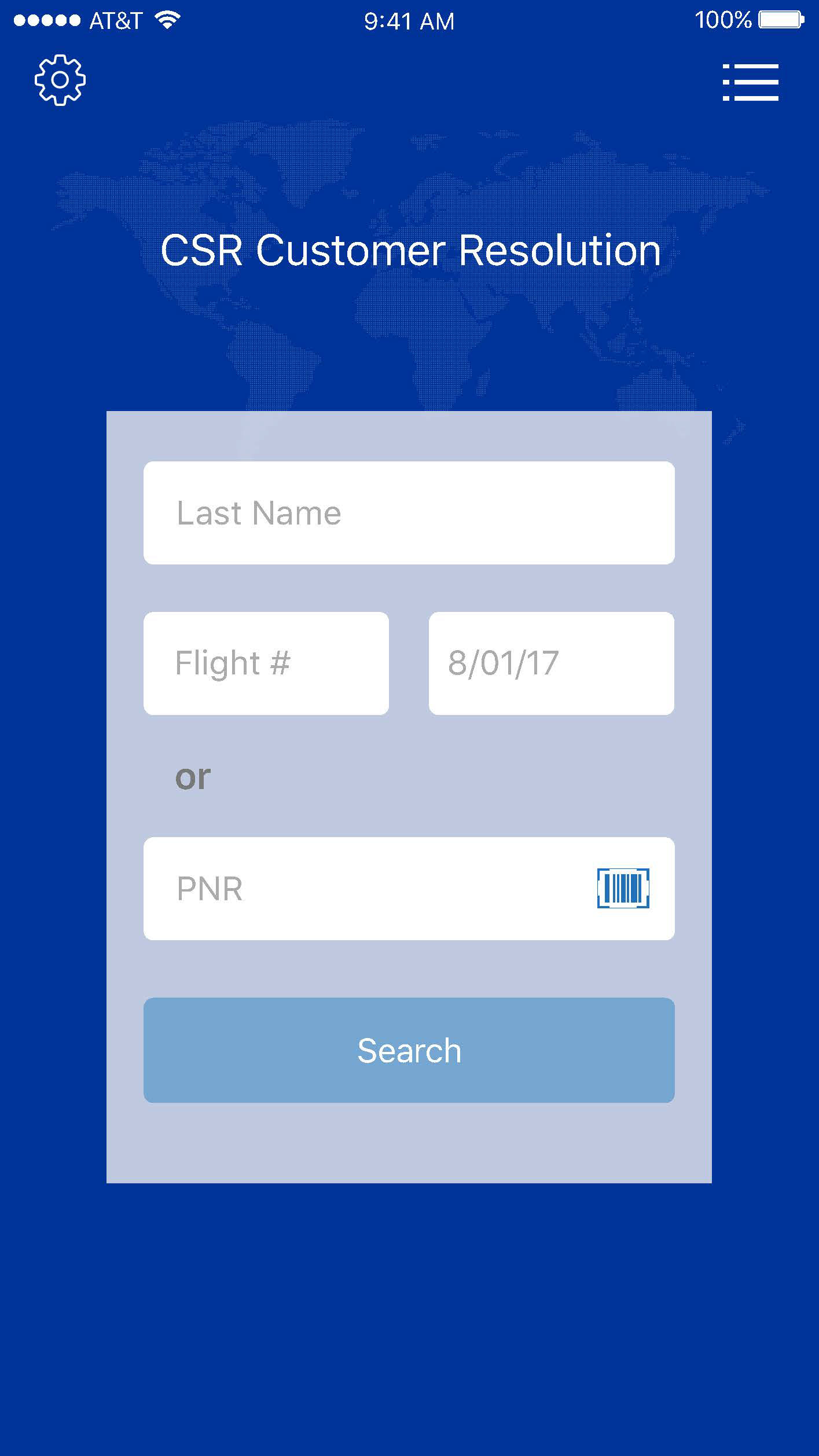Image resolution: width=819 pixels, height=1456 pixels.
Task: Tap the Search button
Action: coord(409,1050)
